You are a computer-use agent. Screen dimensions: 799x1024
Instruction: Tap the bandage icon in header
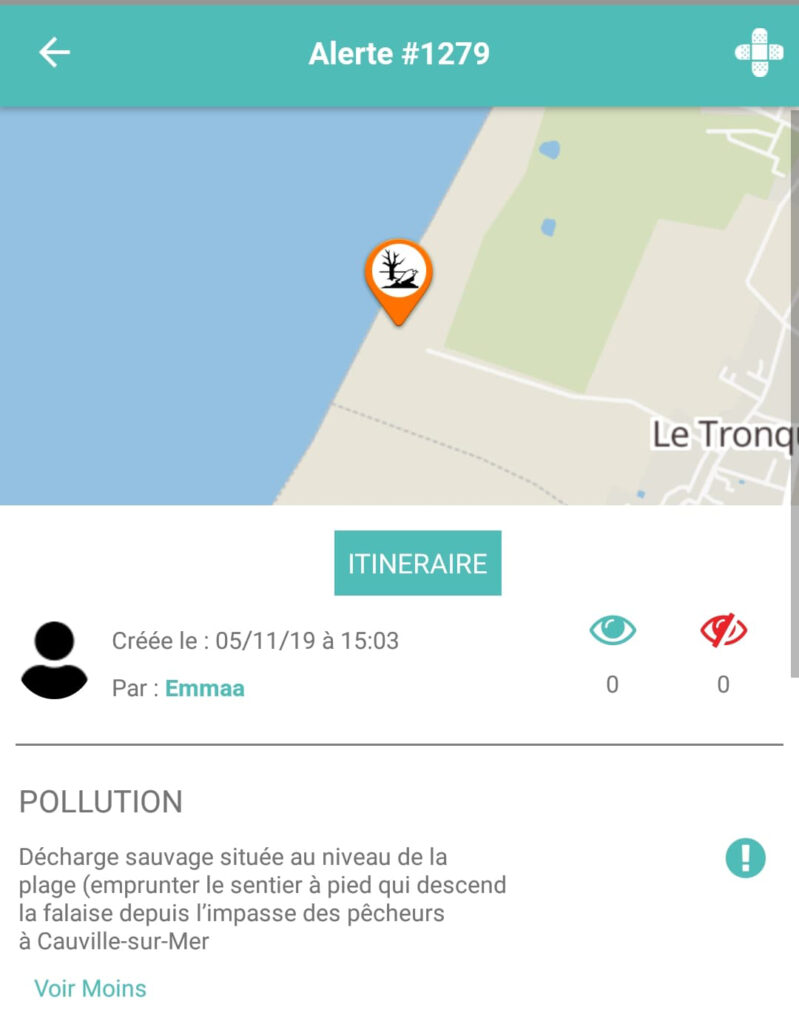click(758, 53)
